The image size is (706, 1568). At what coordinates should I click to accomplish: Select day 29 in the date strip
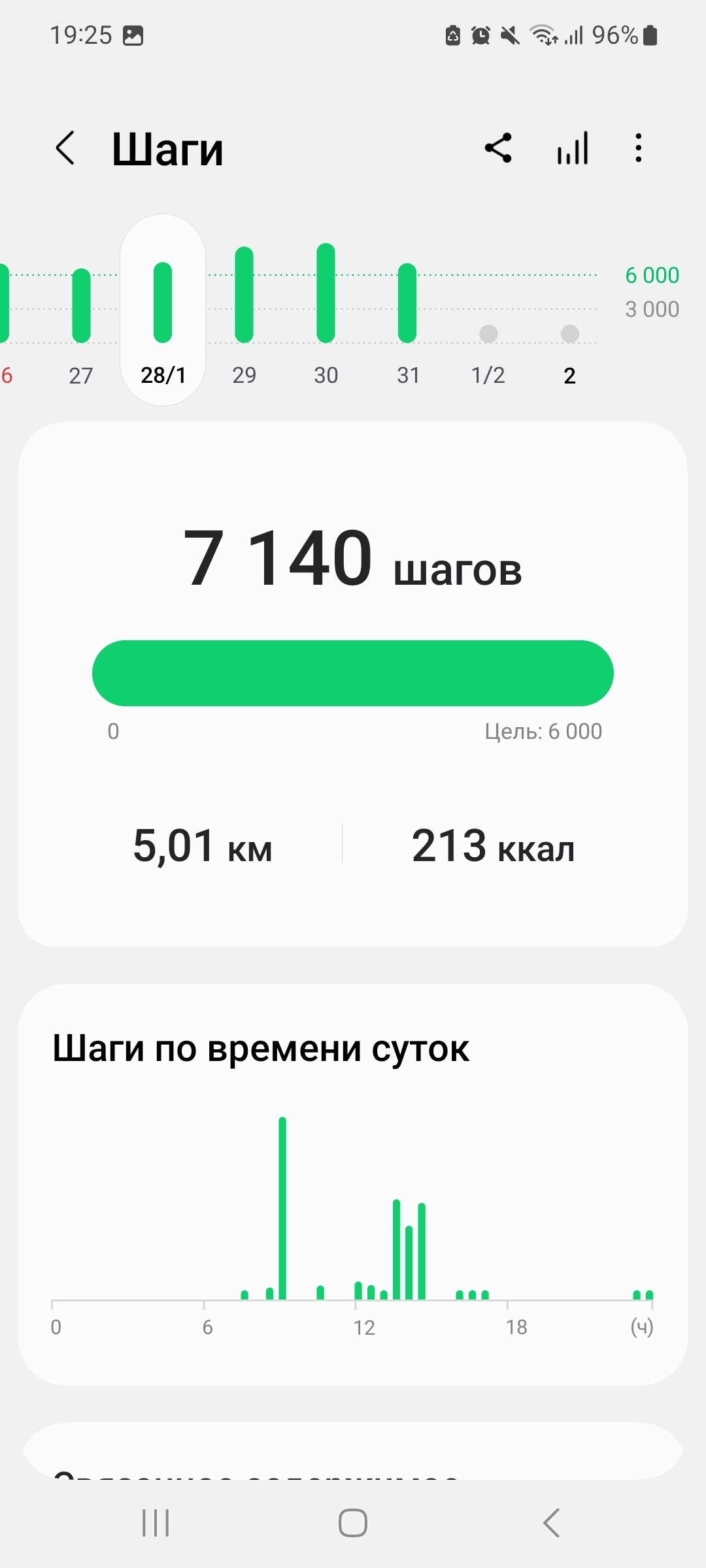(244, 311)
